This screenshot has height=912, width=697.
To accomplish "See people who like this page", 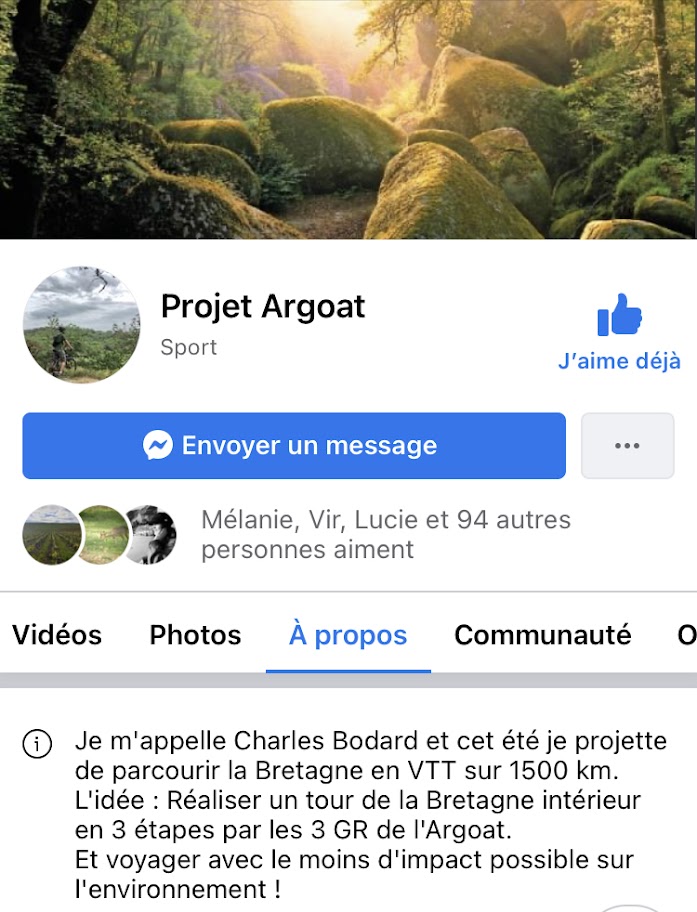I will pos(385,534).
